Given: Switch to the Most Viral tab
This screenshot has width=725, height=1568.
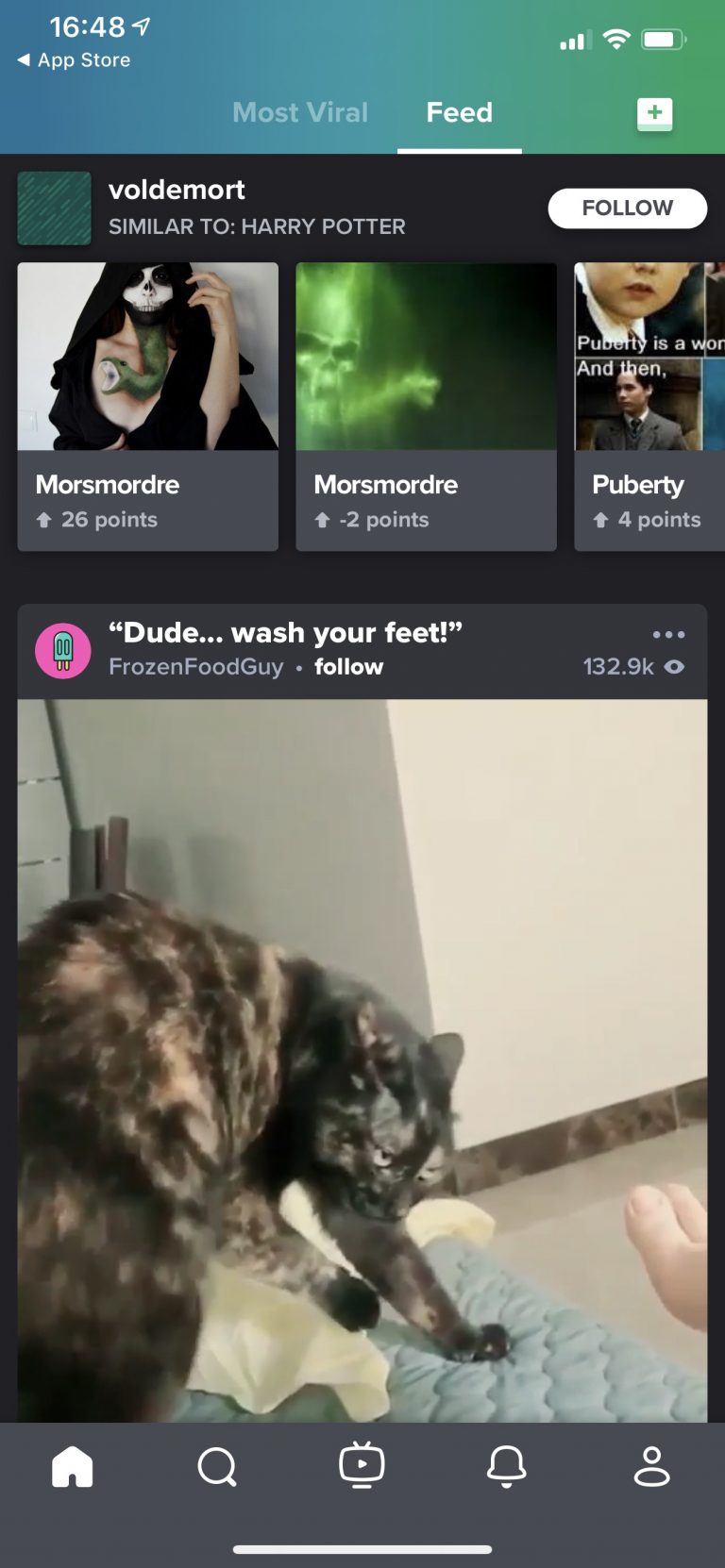Looking at the screenshot, I should click(300, 112).
